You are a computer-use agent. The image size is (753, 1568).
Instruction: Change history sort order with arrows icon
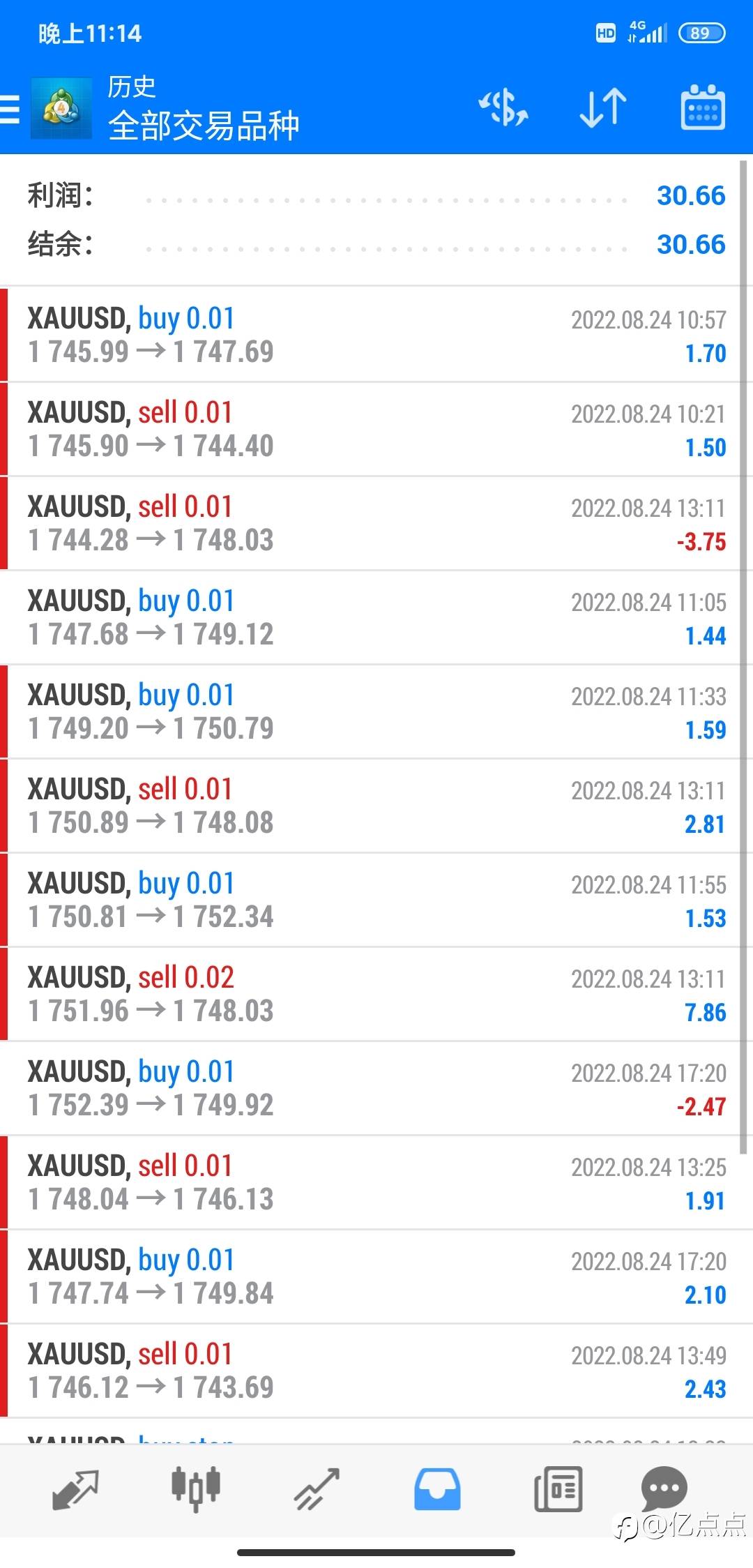(603, 108)
